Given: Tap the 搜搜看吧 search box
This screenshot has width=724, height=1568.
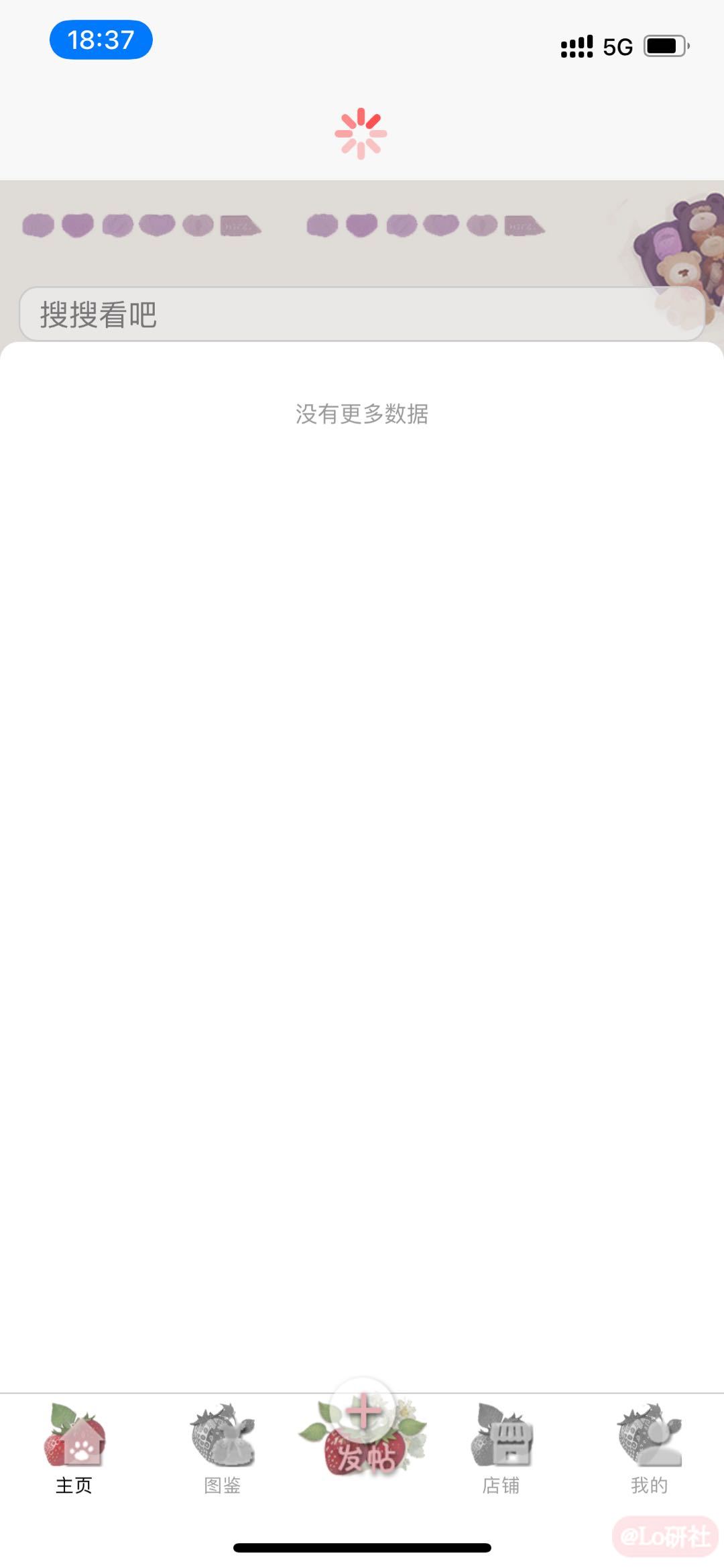Looking at the screenshot, I should [x=362, y=314].
